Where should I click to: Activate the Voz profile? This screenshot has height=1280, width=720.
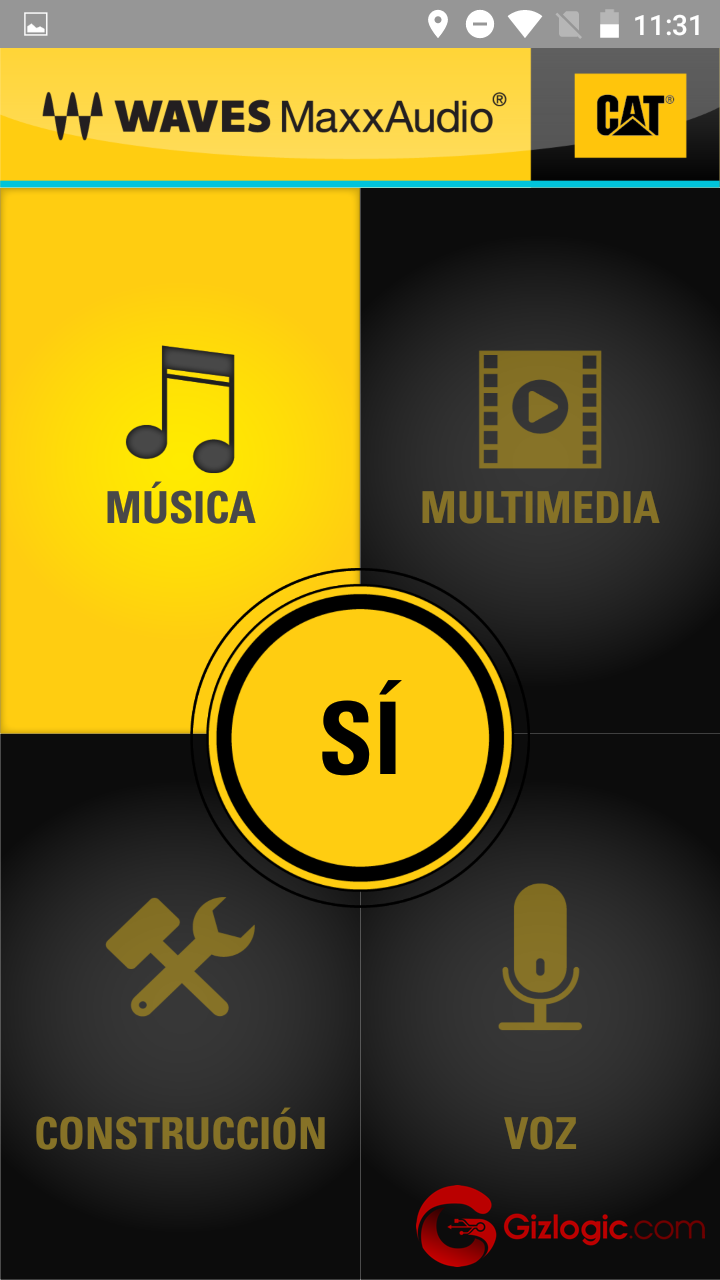pyautogui.click(x=540, y=1020)
